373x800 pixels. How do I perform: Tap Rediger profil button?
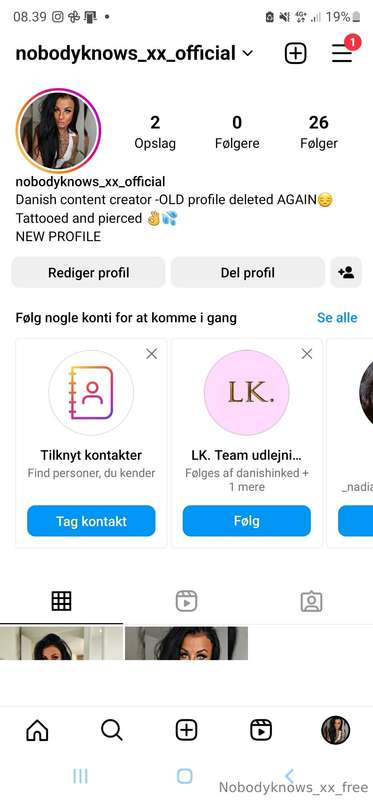coord(88,272)
